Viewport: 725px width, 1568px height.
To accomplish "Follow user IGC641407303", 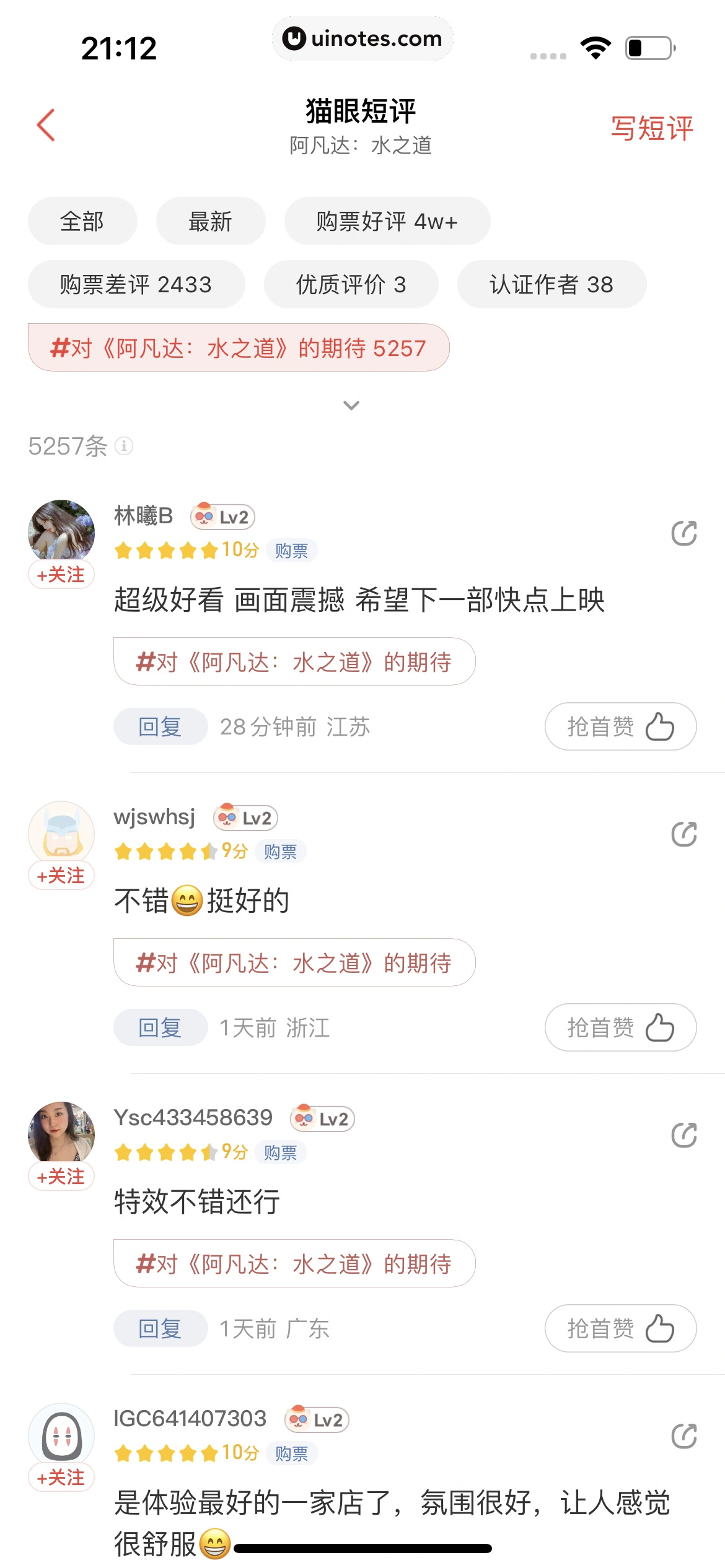I will [61, 1478].
